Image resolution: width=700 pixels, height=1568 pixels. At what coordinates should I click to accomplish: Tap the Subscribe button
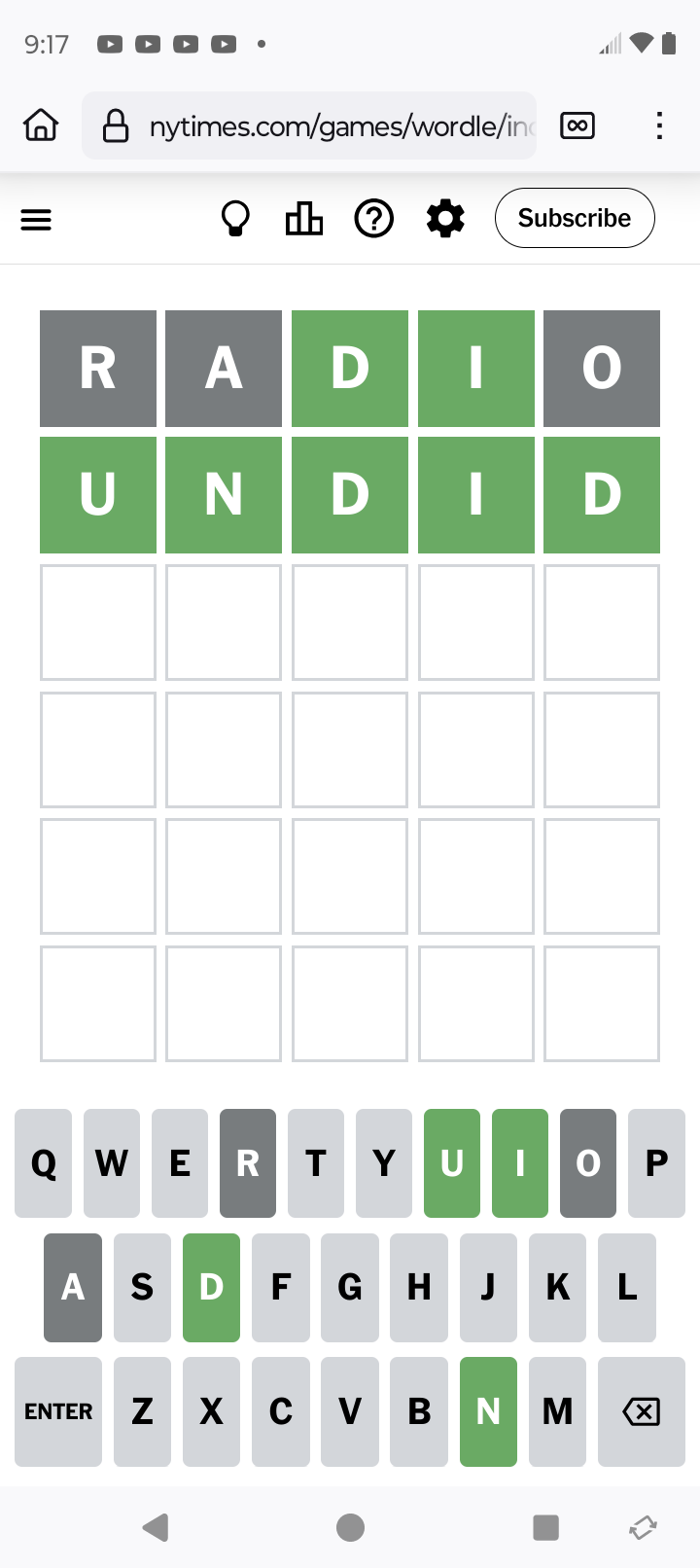pos(575,218)
